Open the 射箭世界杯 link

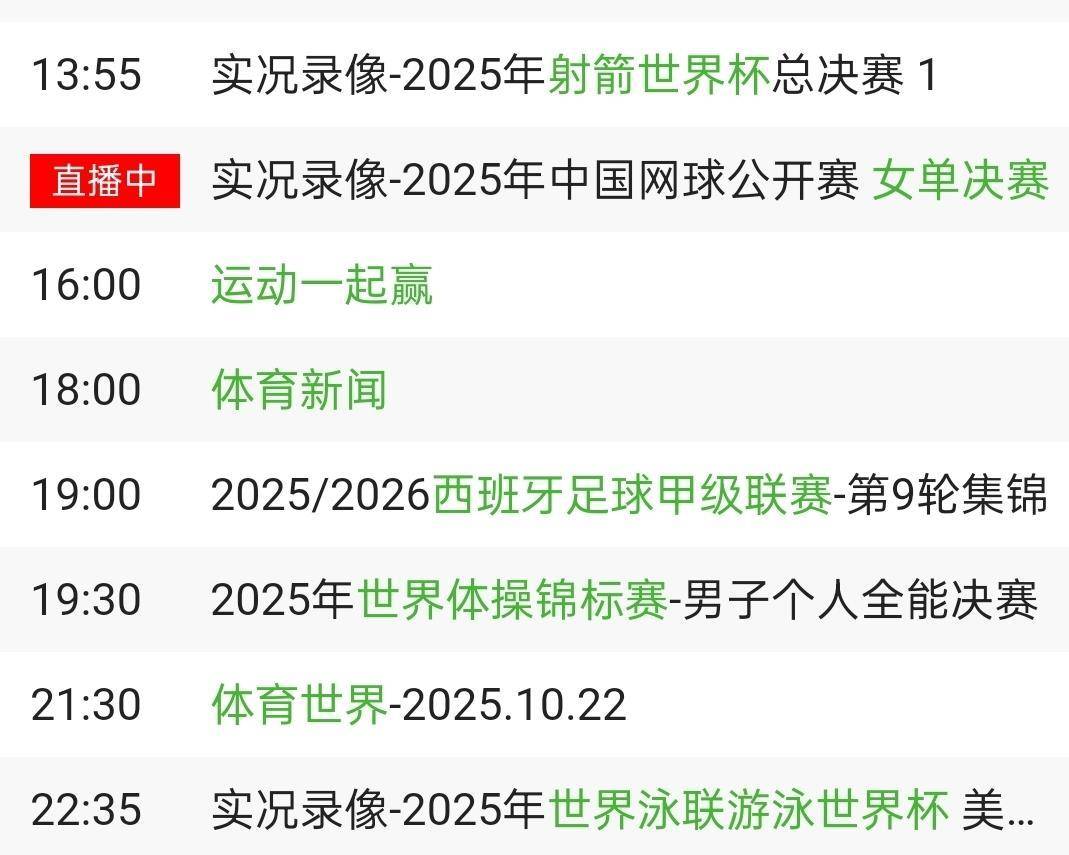(x=658, y=76)
